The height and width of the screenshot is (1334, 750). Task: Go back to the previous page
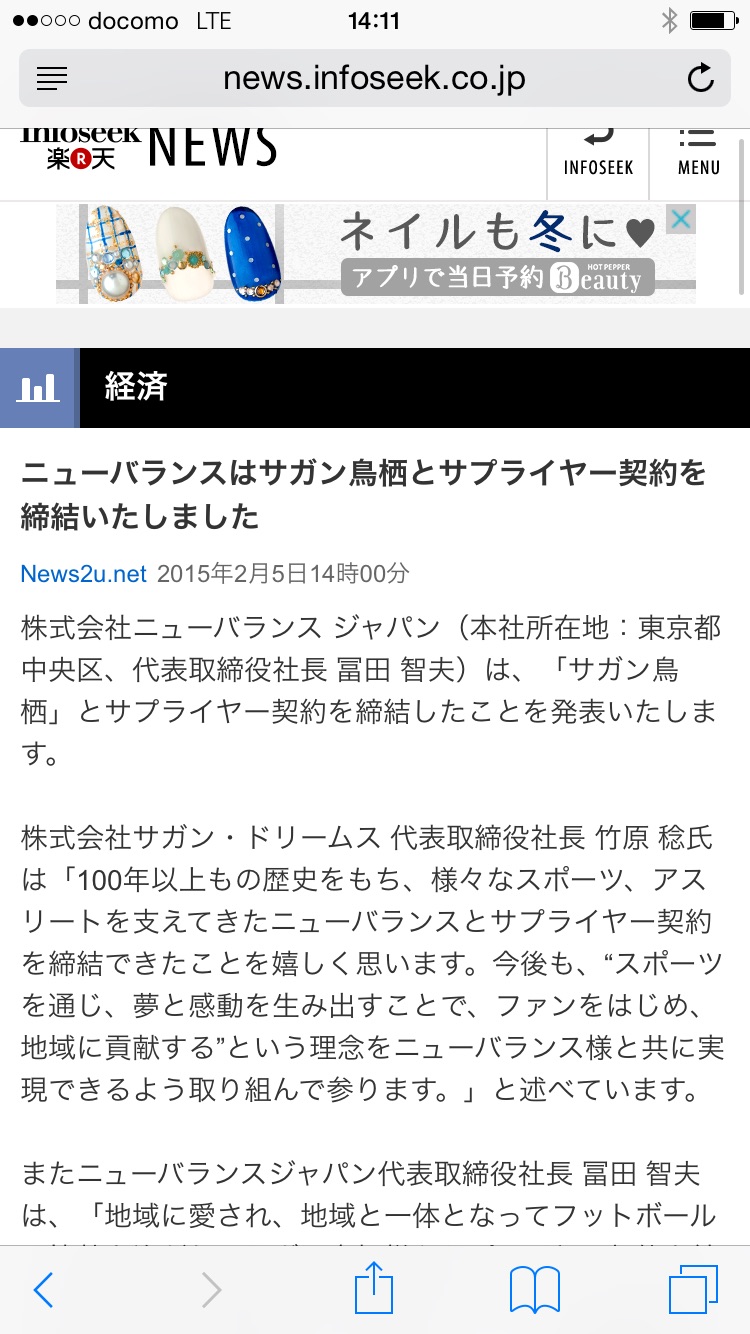tap(44, 1290)
